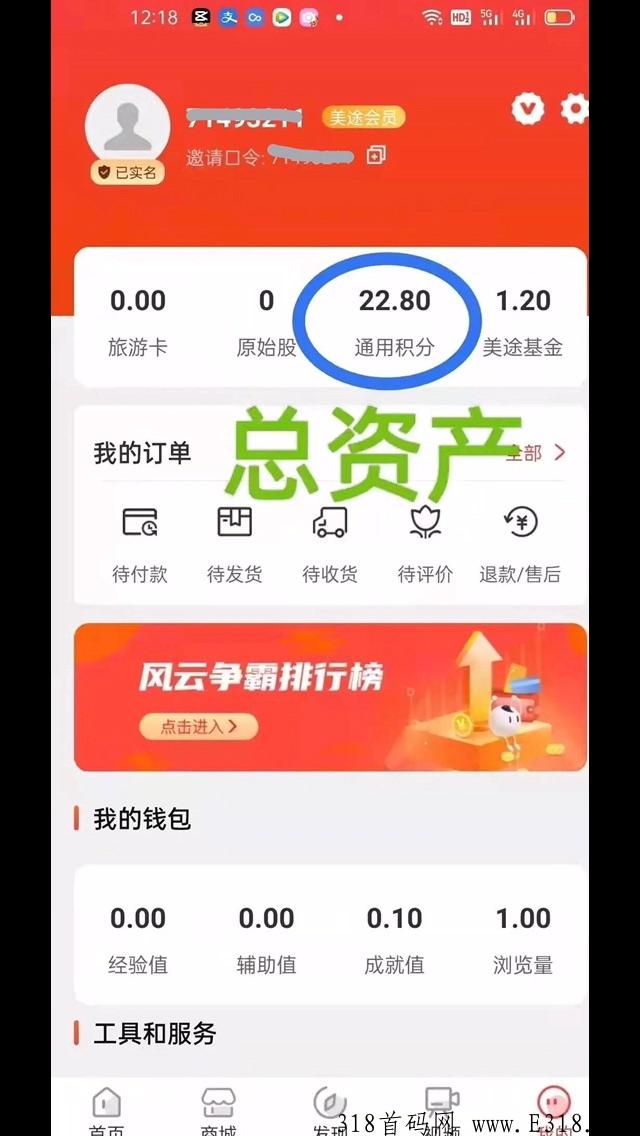Open the settings gear icon
The height and width of the screenshot is (1136, 640).
[575, 109]
